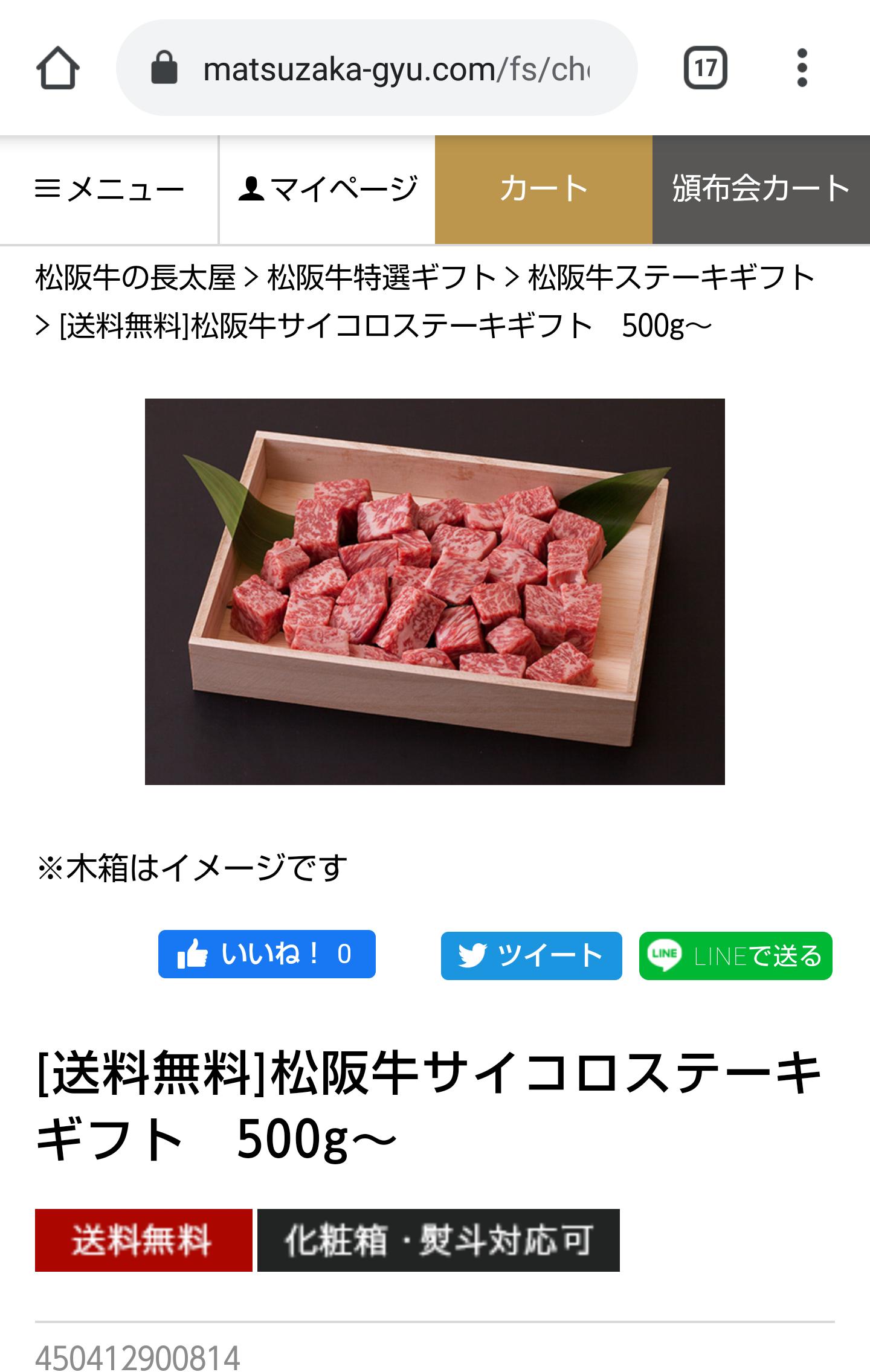Go to the browser home page

coord(57,68)
